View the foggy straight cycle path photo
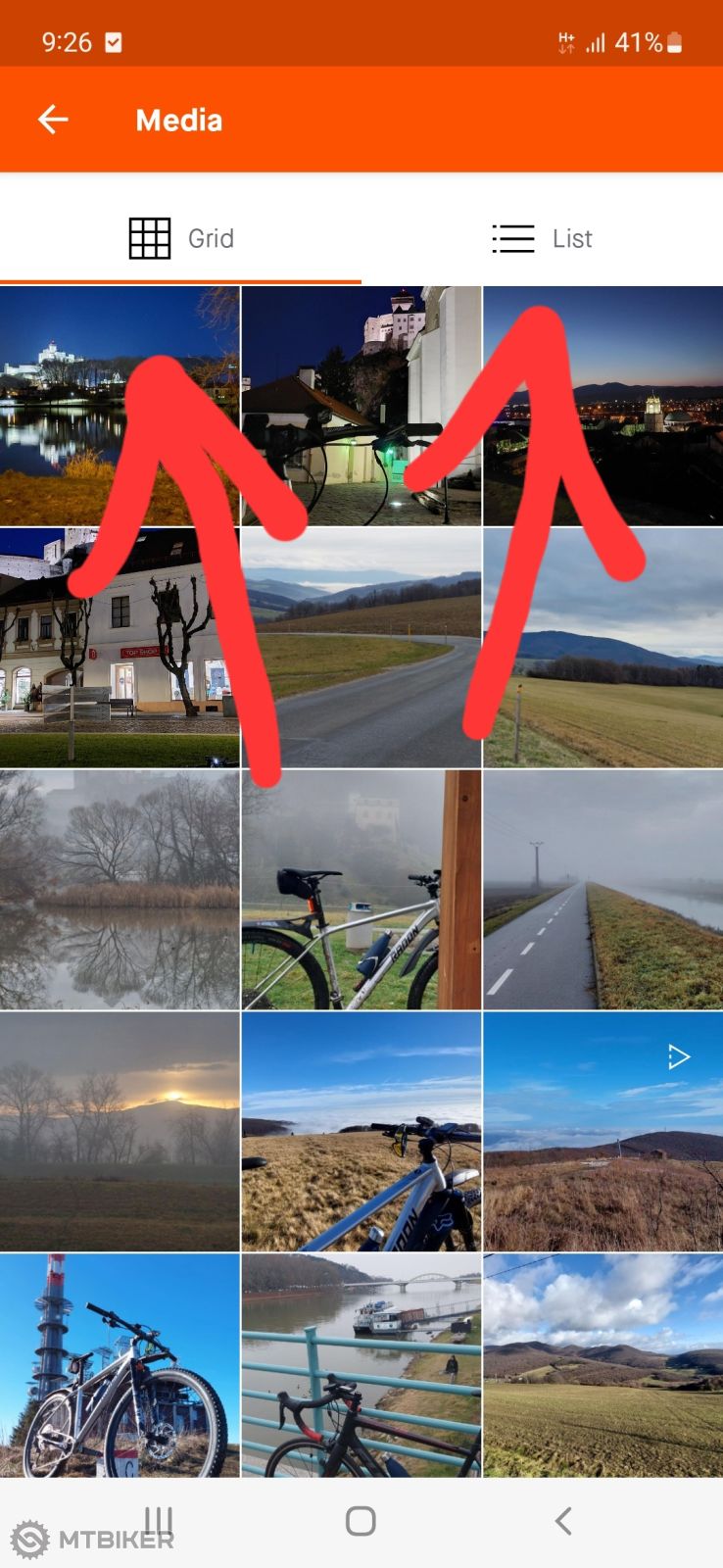Viewport: 723px width, 1568px height. tap(603, 889)
